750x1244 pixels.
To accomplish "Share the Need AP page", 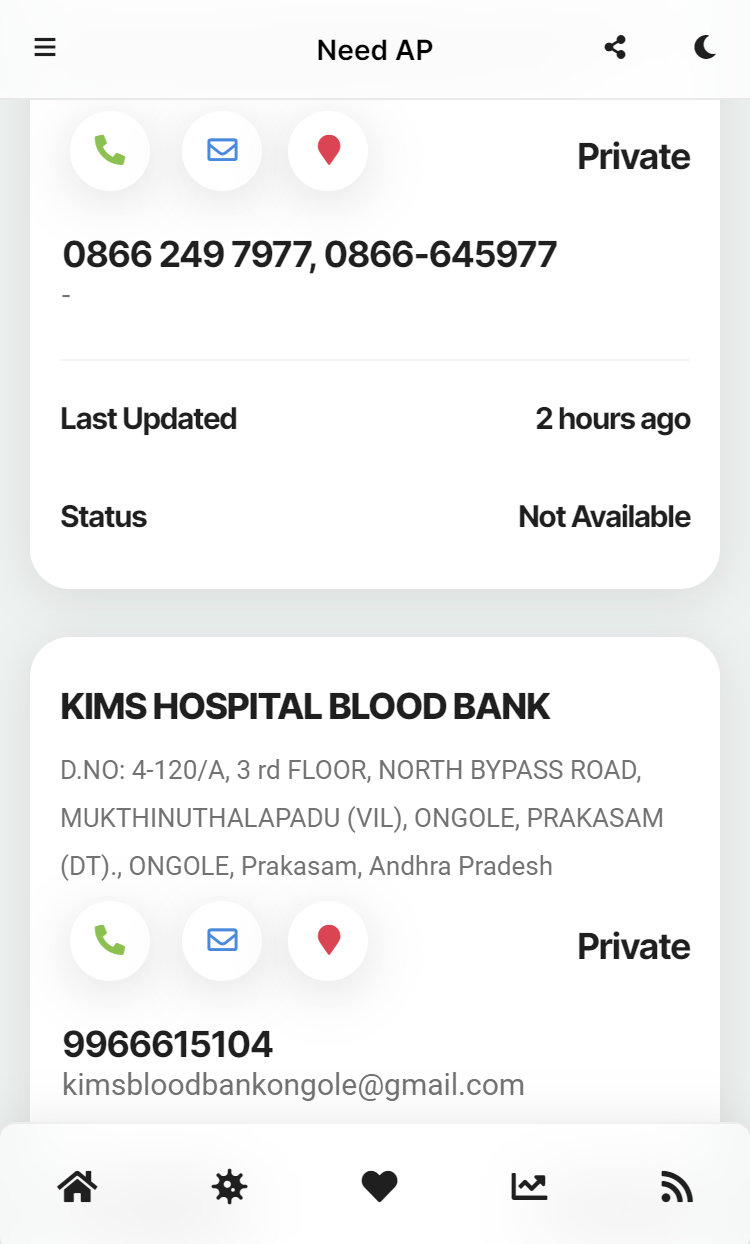I will coord(615,48).
